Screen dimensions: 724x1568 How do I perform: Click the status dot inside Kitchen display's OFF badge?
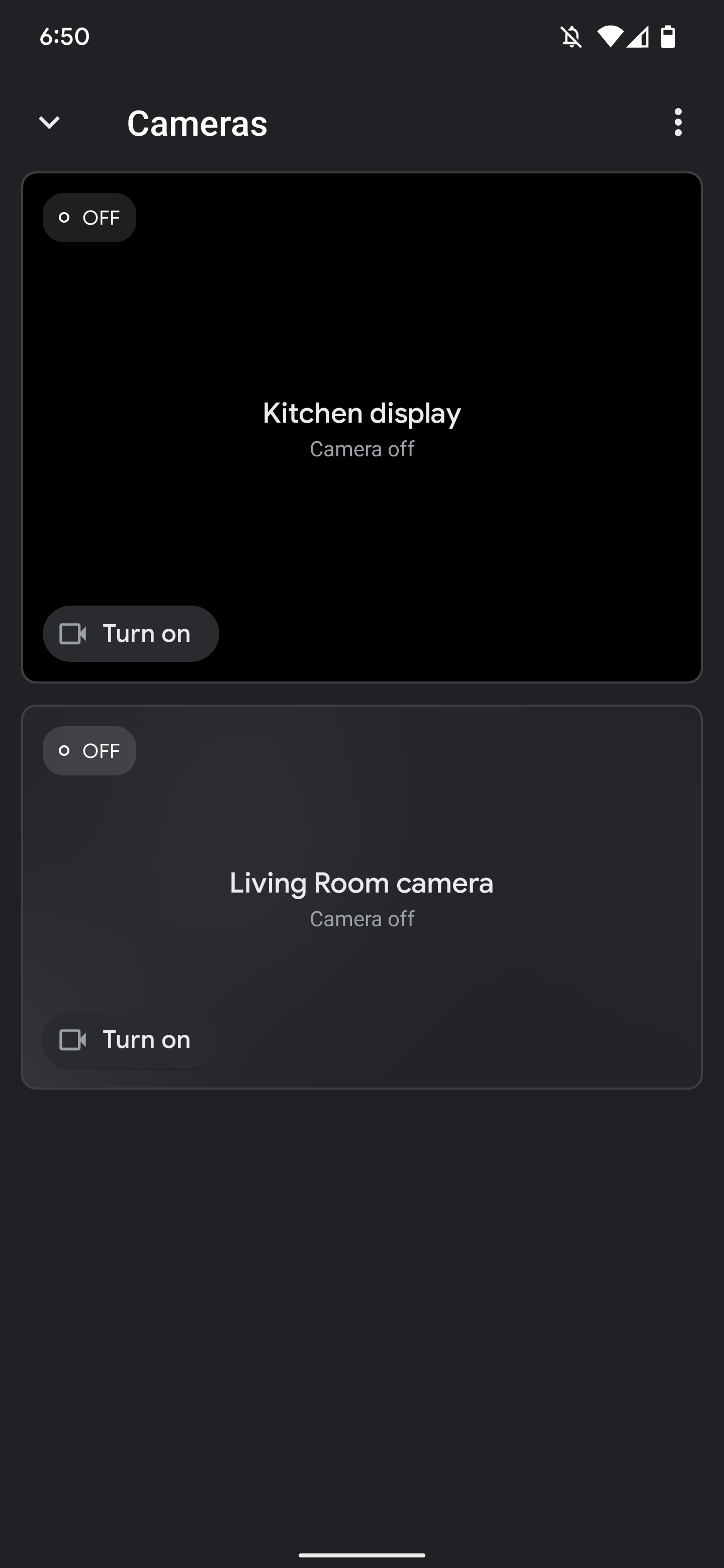65,217
